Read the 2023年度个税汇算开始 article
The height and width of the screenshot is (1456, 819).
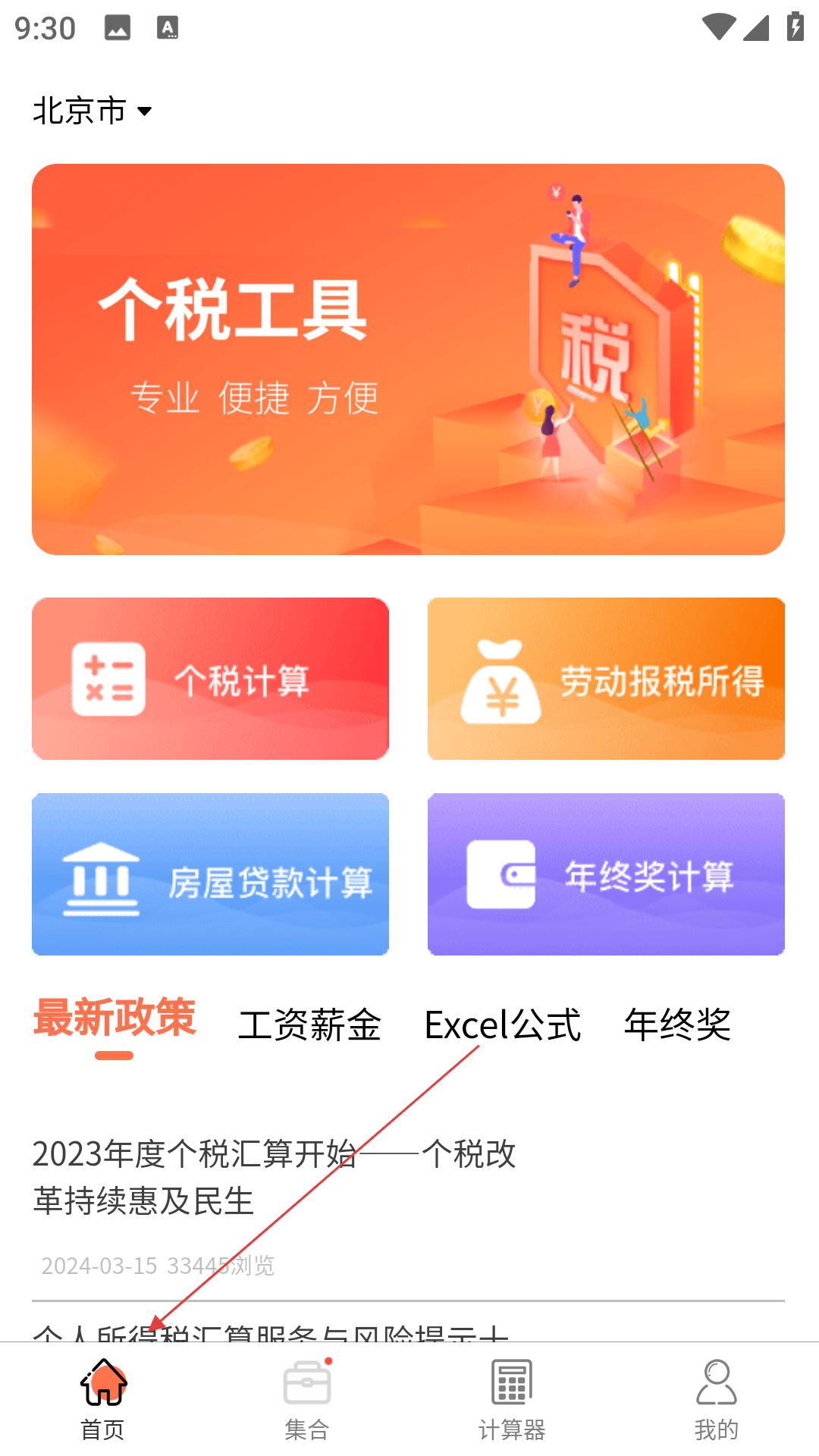click(273, 1177)
